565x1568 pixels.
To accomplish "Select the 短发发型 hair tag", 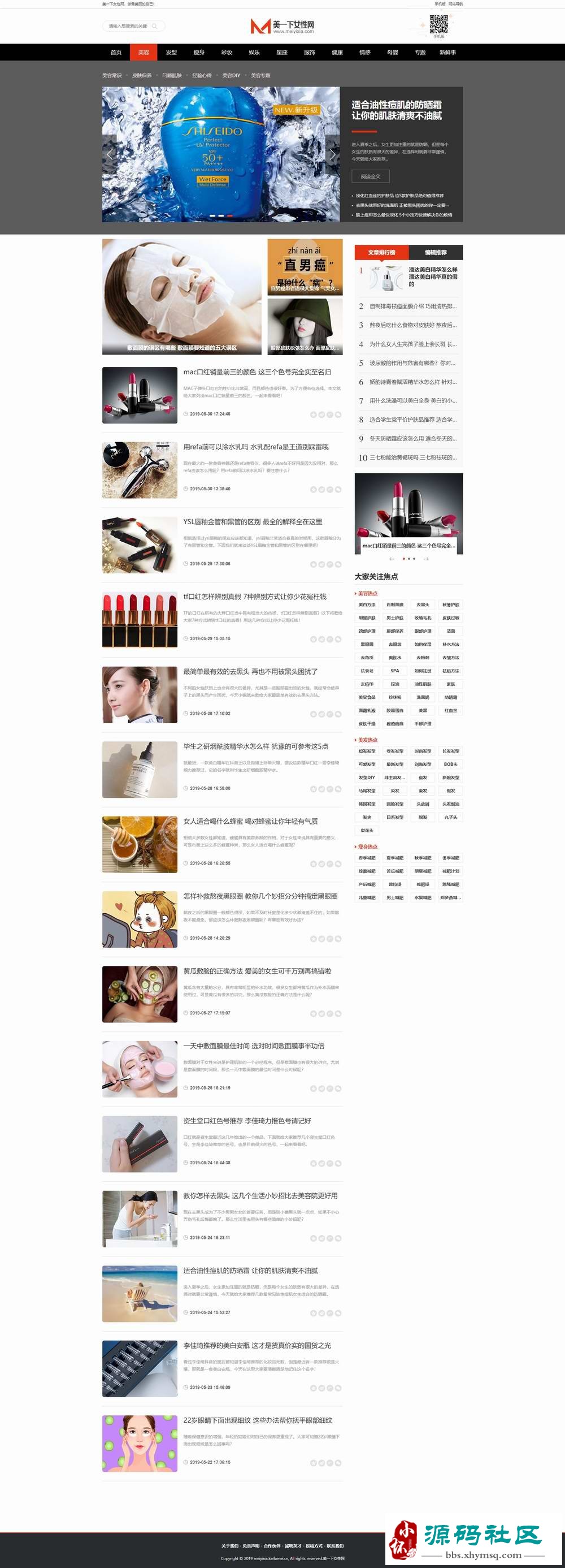I will click(x=367, y=751).
